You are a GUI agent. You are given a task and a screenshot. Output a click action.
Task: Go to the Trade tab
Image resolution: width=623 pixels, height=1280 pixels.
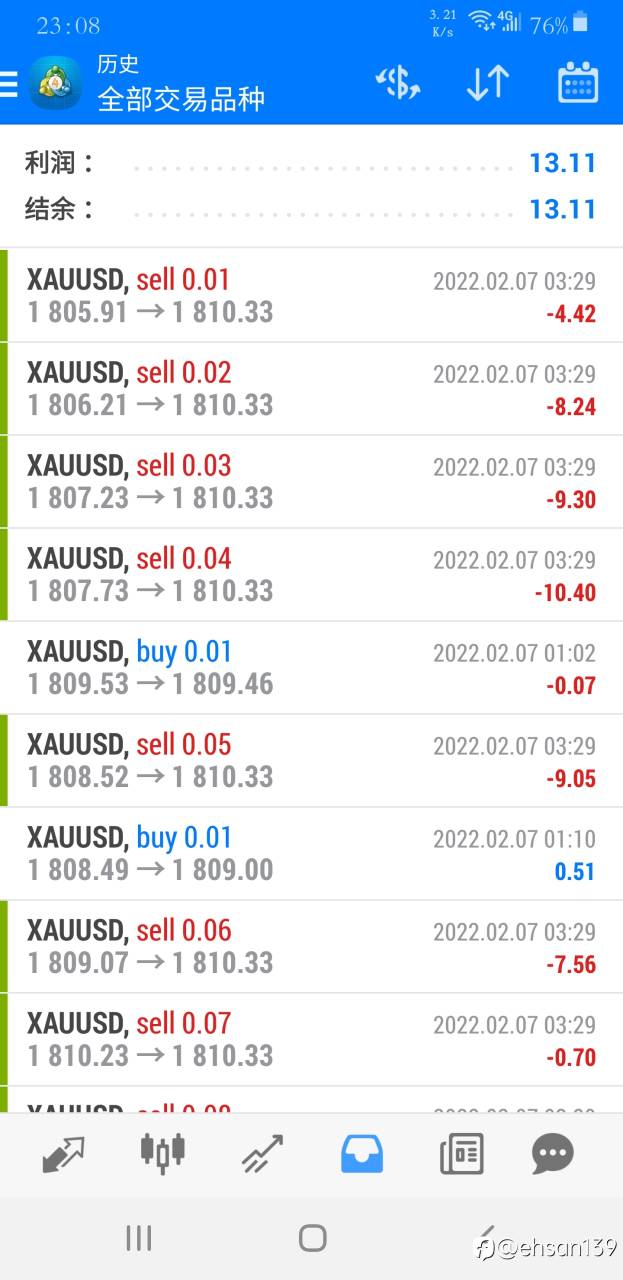tap(262, 1154)
